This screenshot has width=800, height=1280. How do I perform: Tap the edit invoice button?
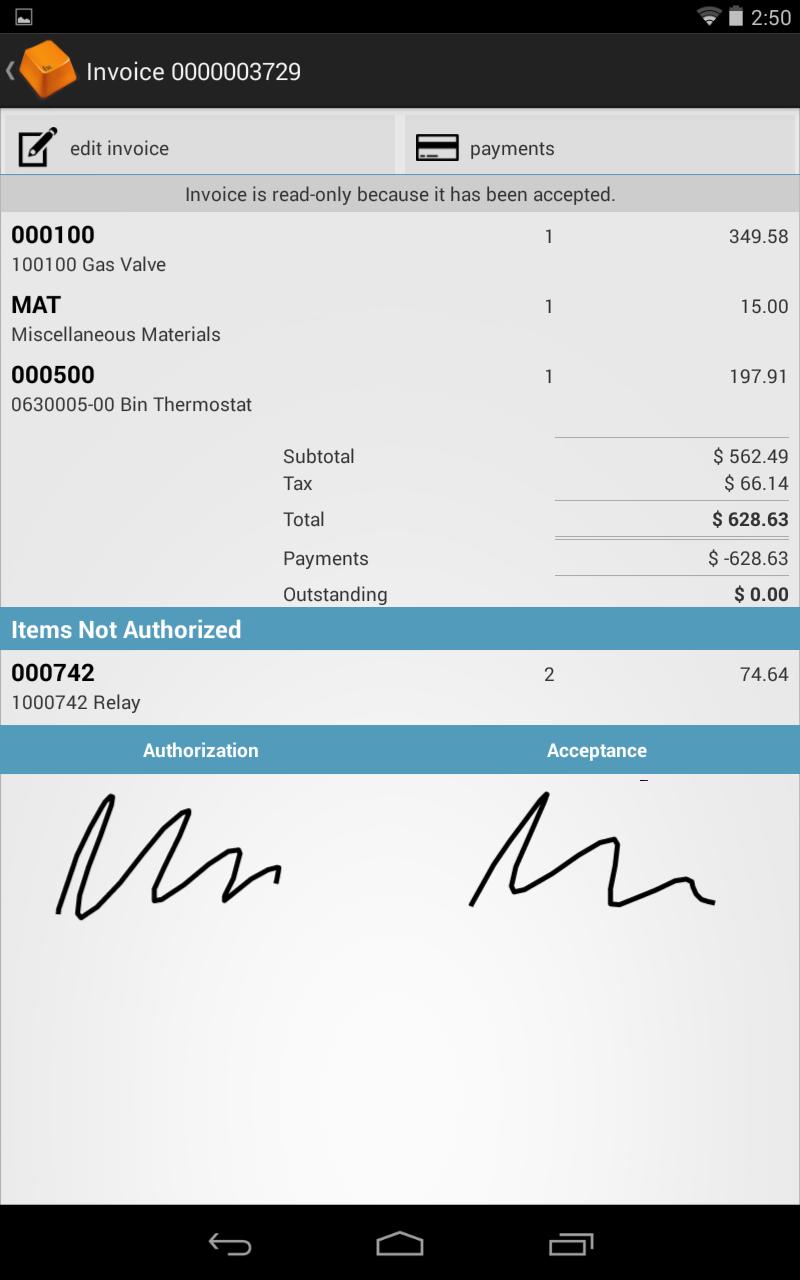200,147
